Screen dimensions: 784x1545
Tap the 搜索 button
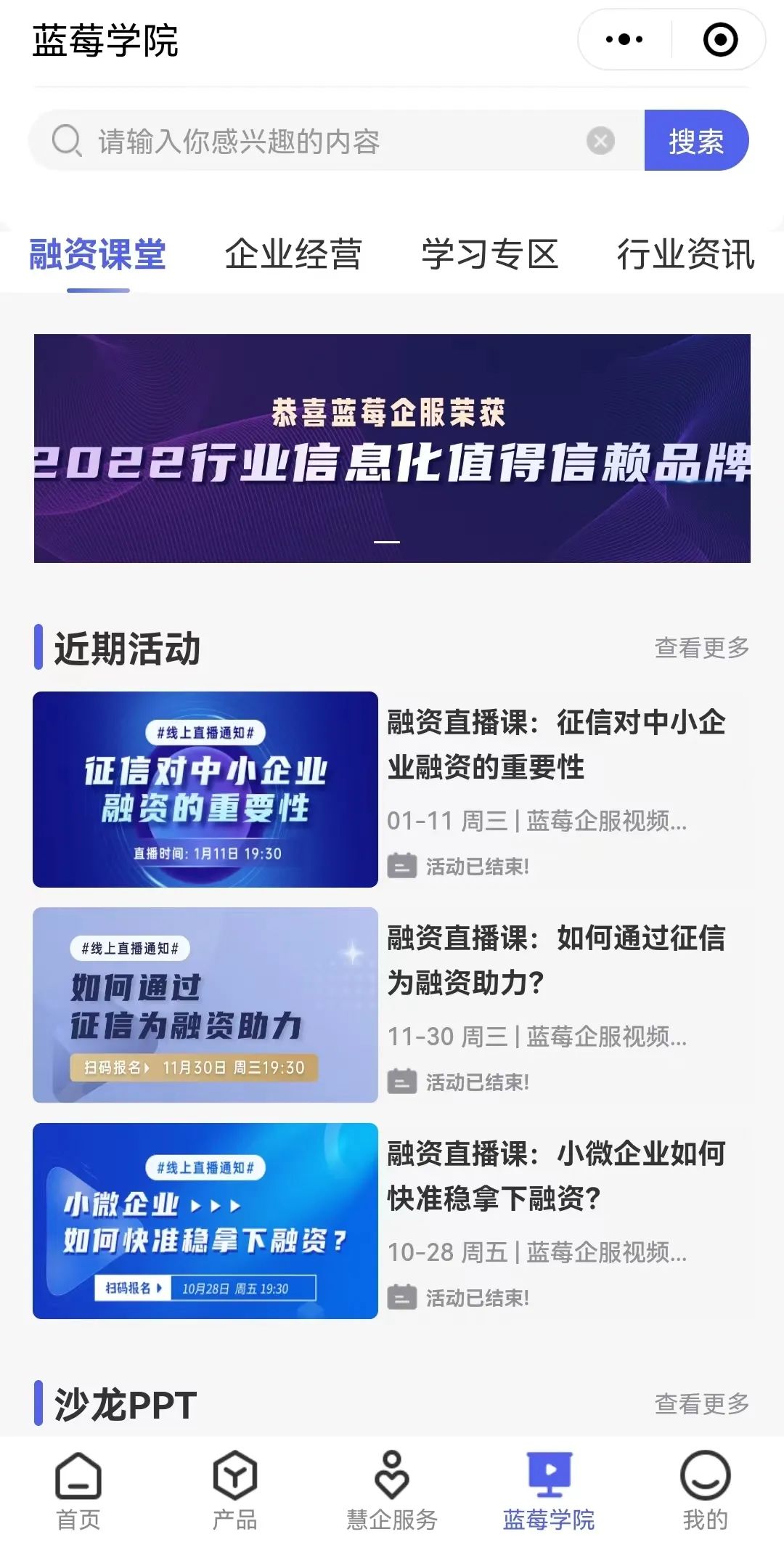(x=695, y=141)
